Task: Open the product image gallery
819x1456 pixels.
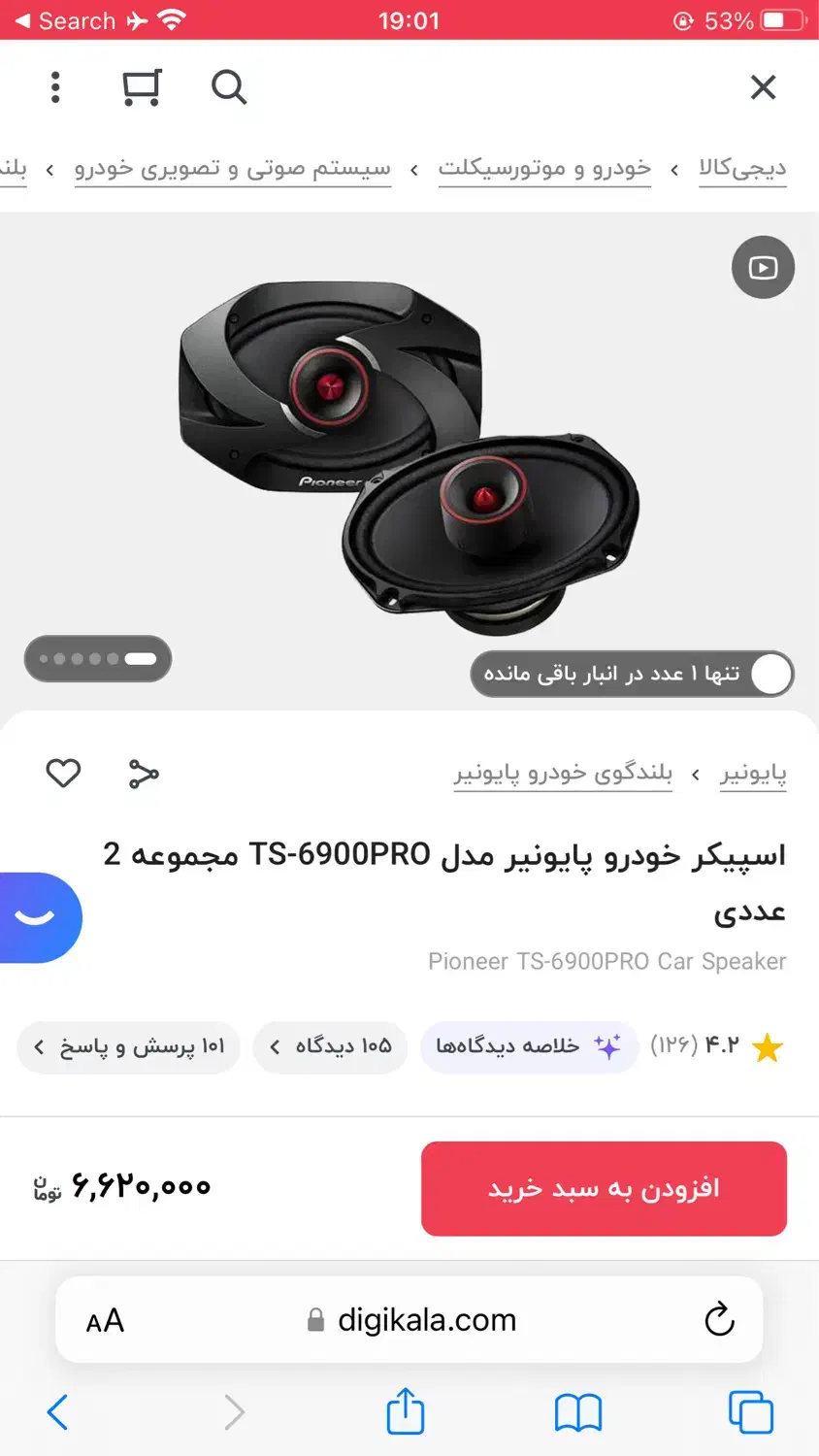Action: click(409, 456)
